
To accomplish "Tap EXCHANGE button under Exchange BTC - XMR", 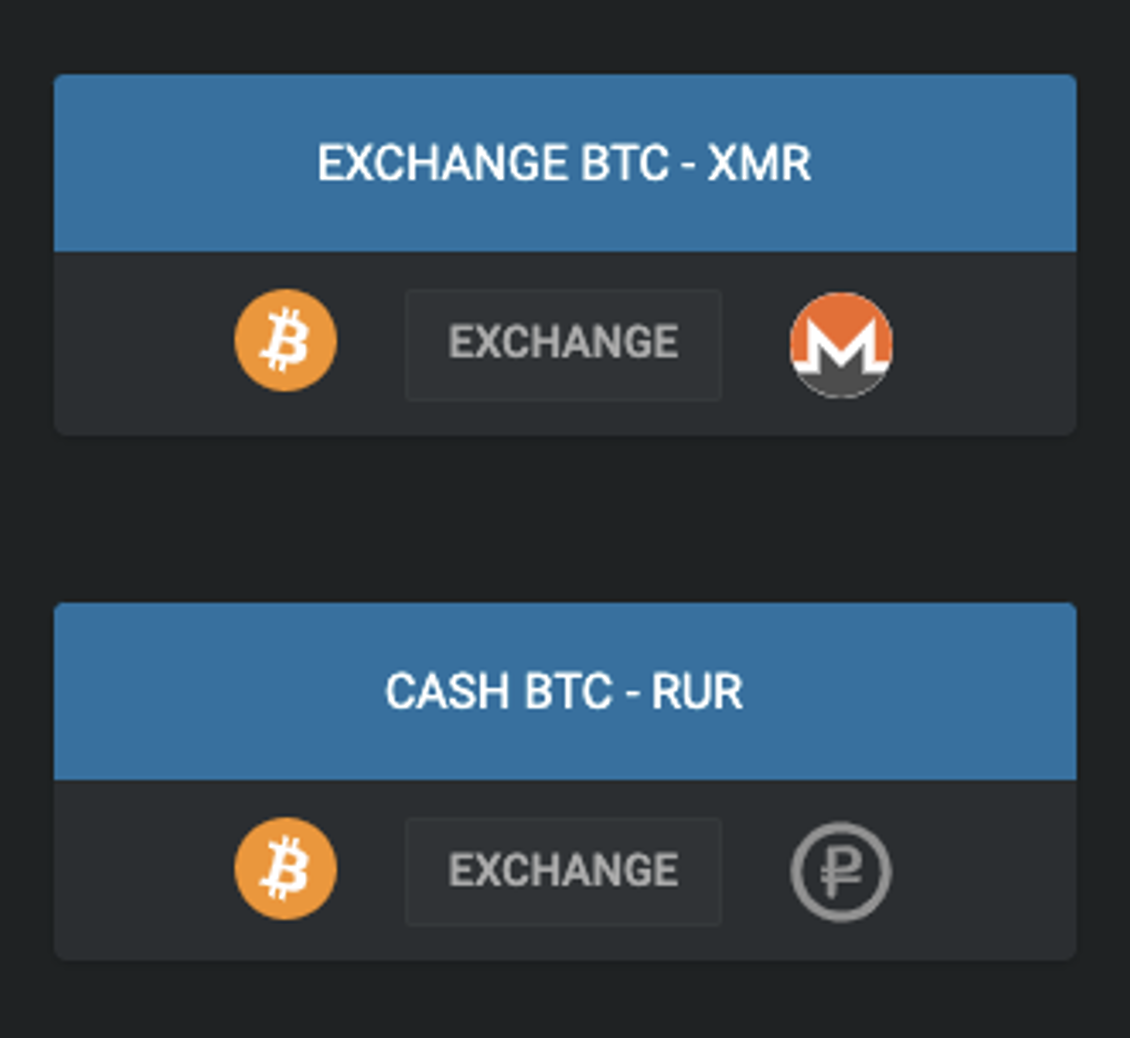I will pos(563,344).
